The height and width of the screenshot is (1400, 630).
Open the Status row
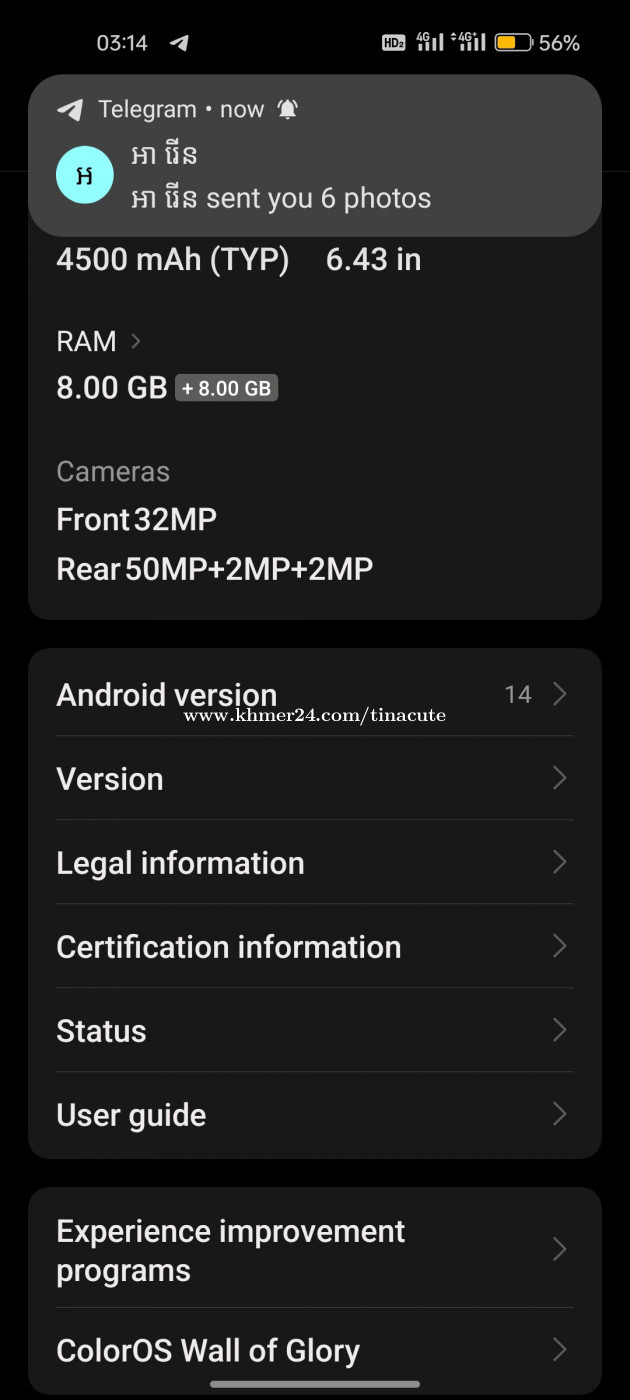pos(315,1030)
